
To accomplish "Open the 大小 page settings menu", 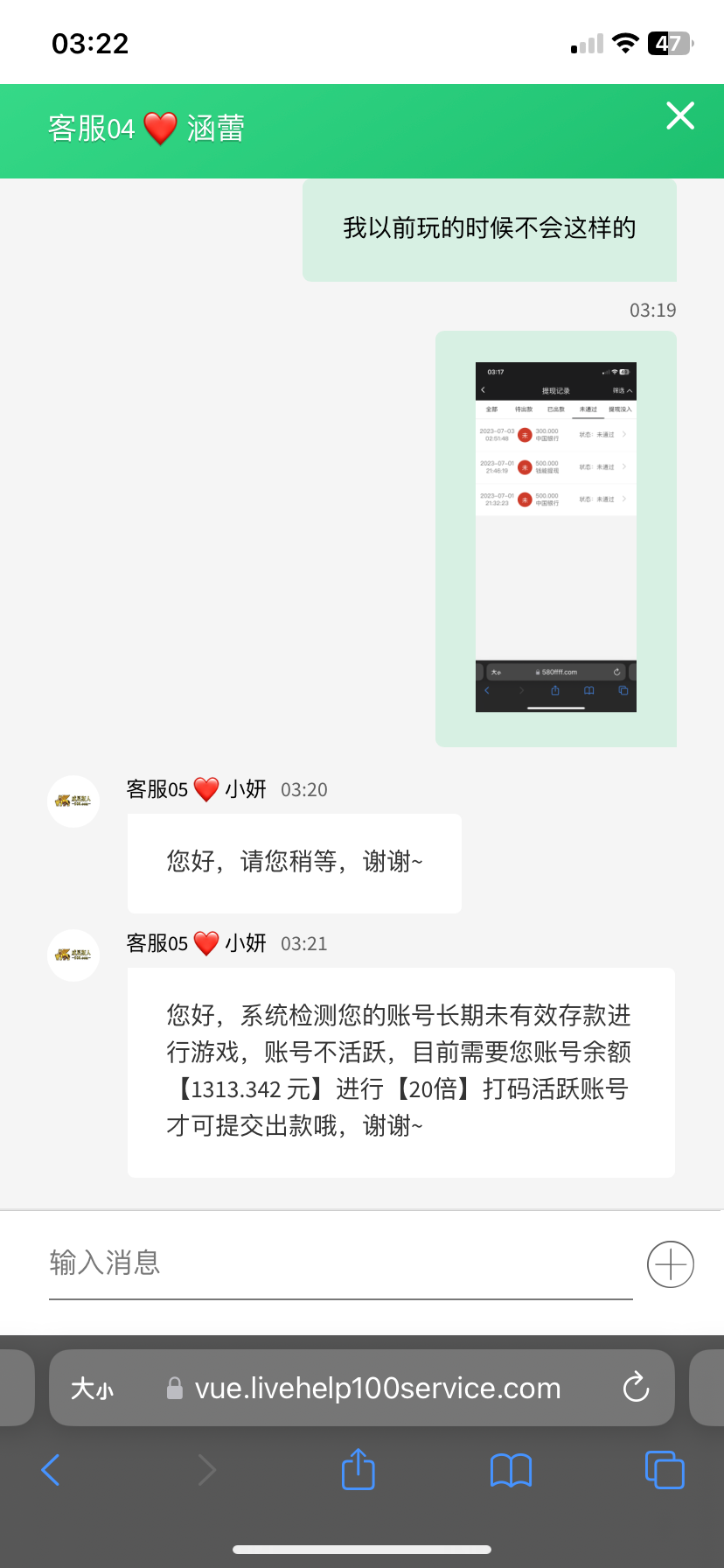I will tap(92, 1389).
